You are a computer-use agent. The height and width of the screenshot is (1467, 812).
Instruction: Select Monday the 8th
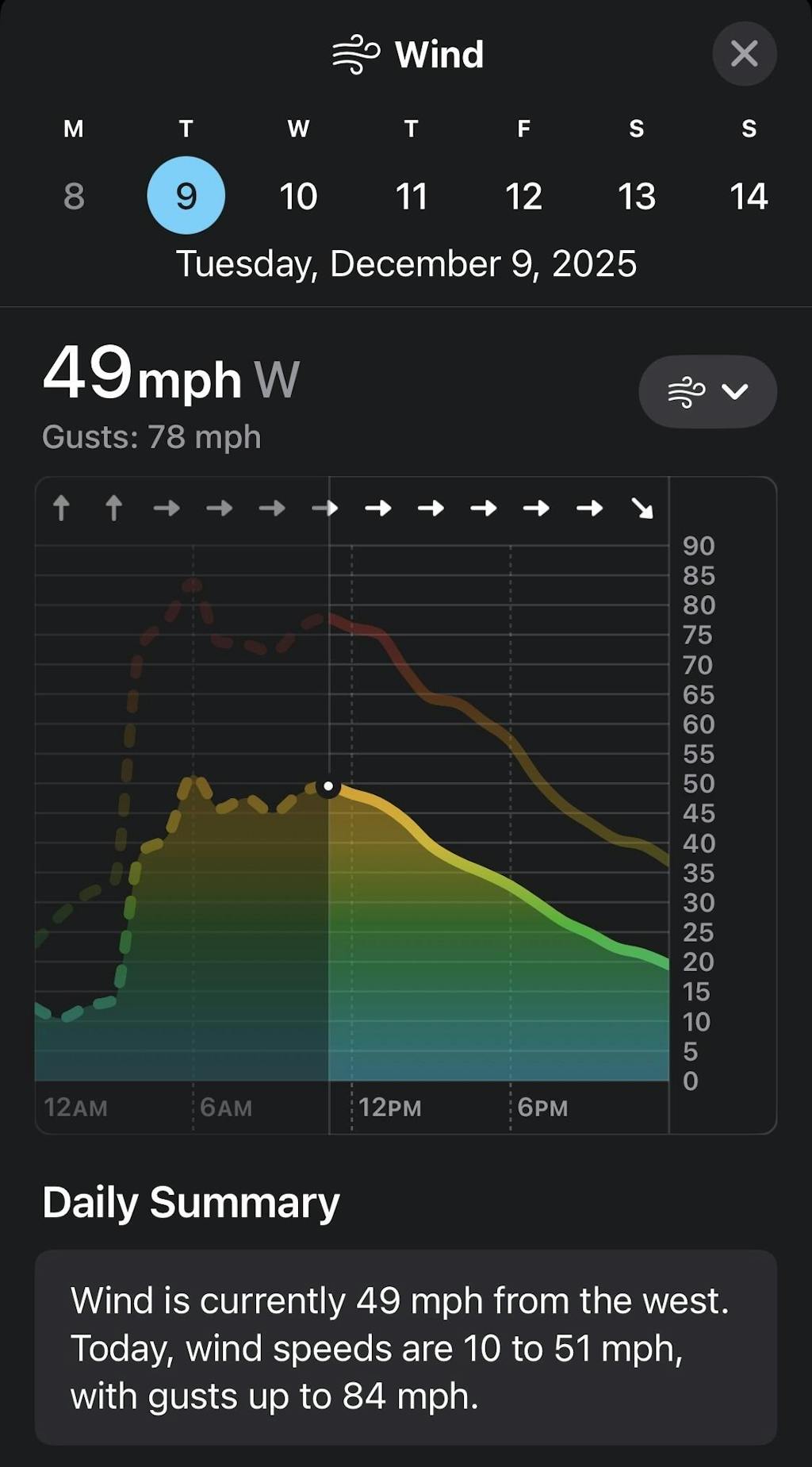pos(74,195)
